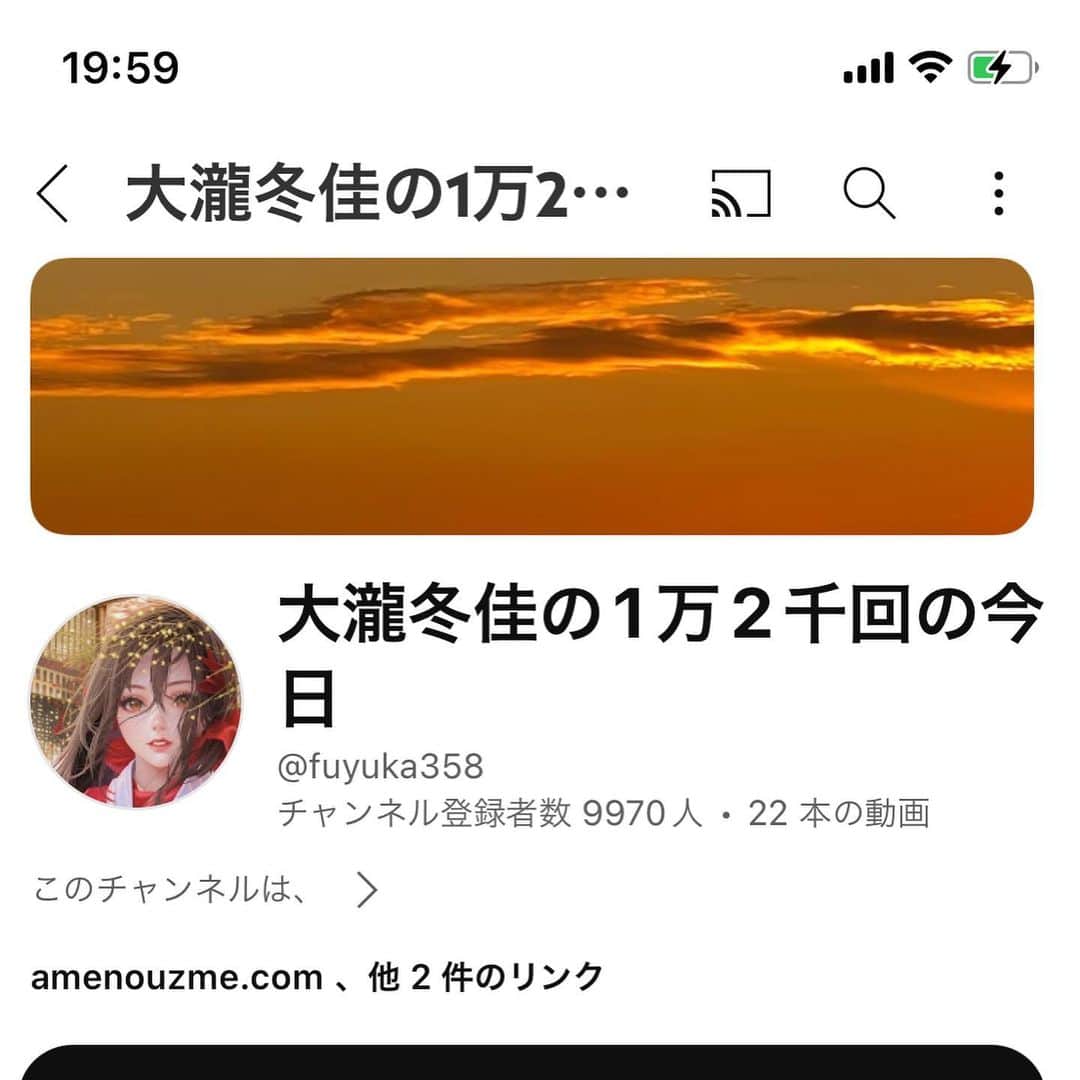Image resolution: width=1080 pixels, height=1080 pixels.
Task: Go back using the back arrow
Action: tap(53, 194)
